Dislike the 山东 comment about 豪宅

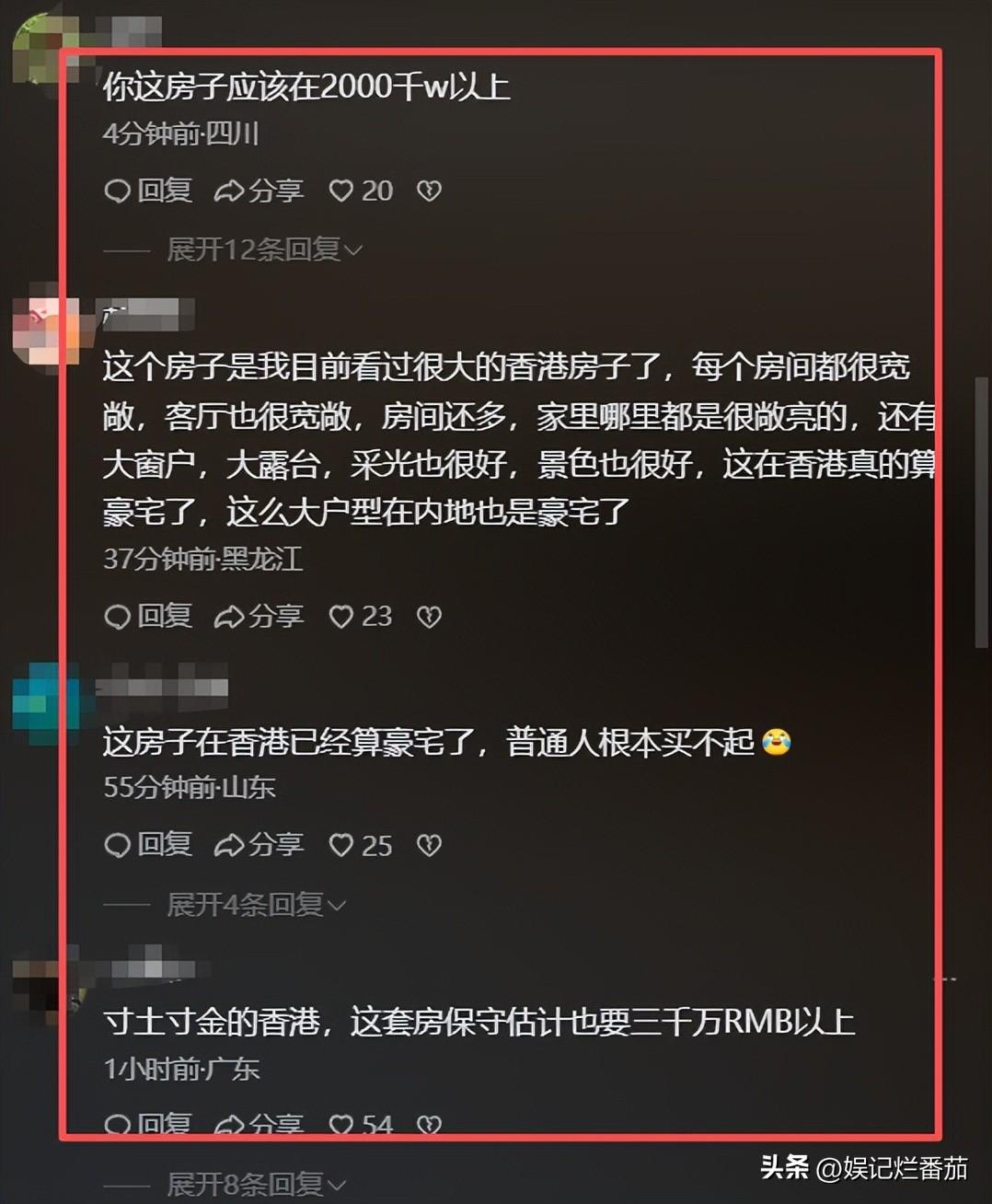(429, 845)
